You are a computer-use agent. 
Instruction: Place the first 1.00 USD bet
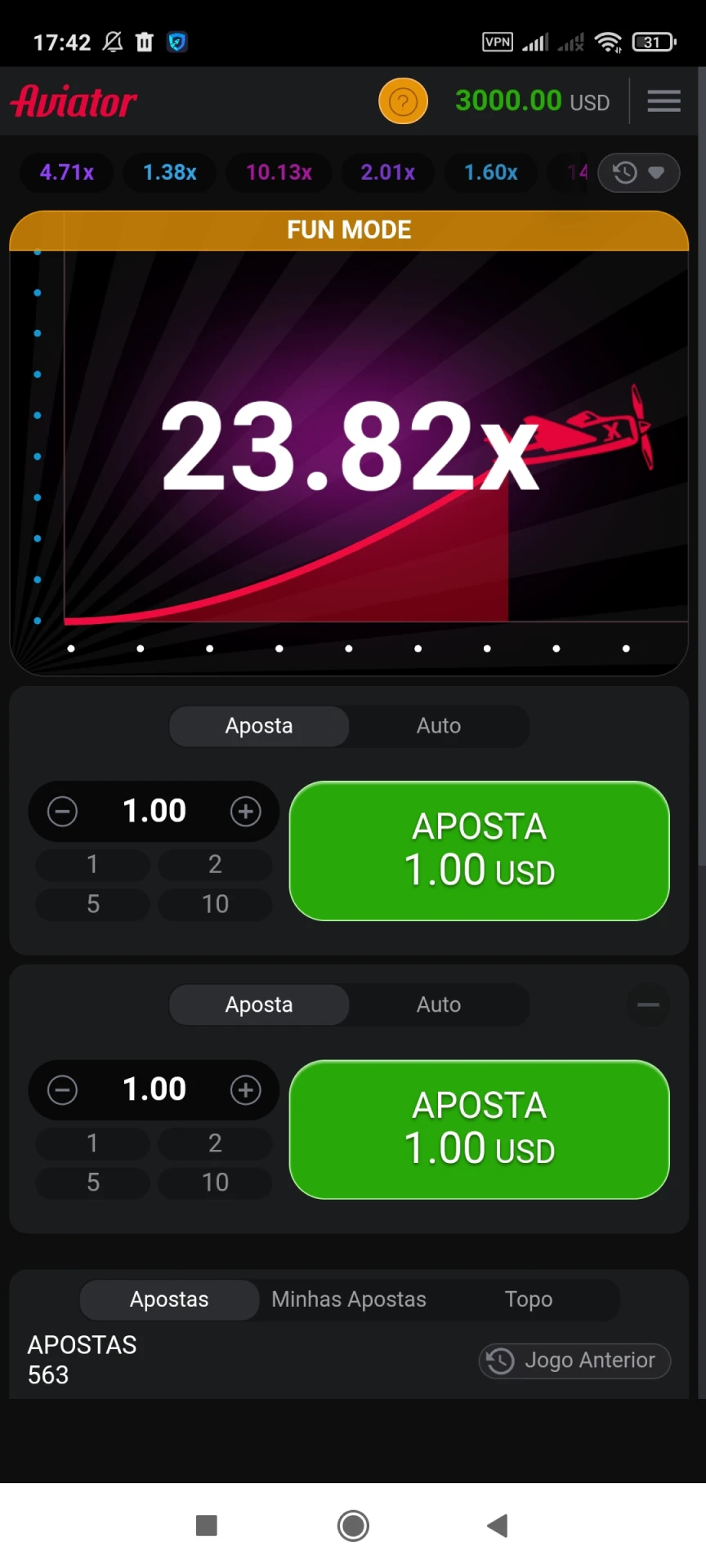(479, 850)
